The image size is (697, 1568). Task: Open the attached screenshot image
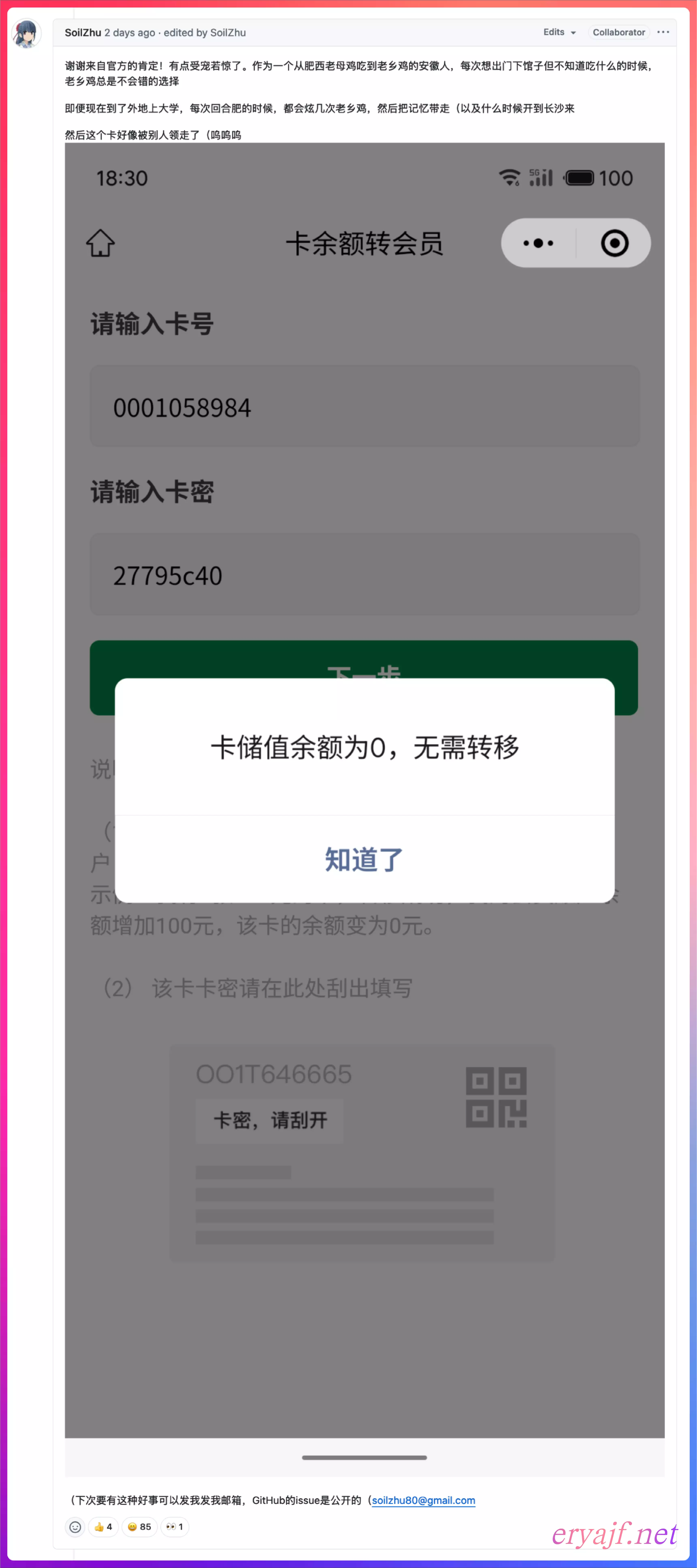pos(364,791)
